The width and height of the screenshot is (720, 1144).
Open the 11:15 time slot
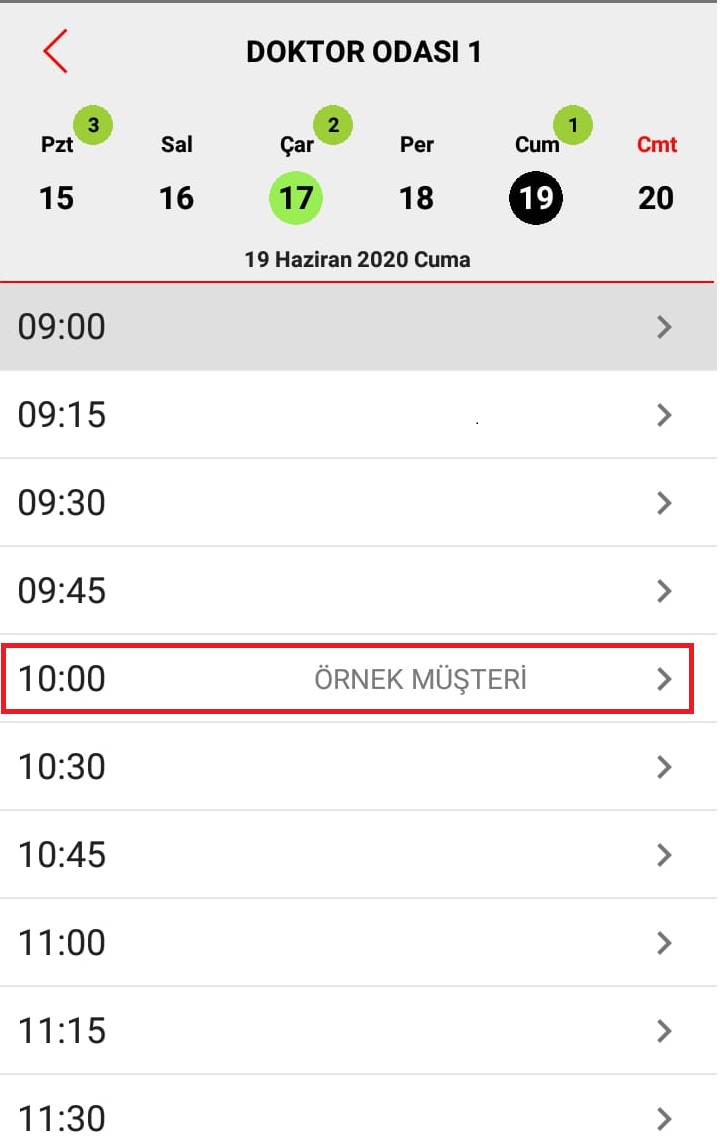(358, 1031)
